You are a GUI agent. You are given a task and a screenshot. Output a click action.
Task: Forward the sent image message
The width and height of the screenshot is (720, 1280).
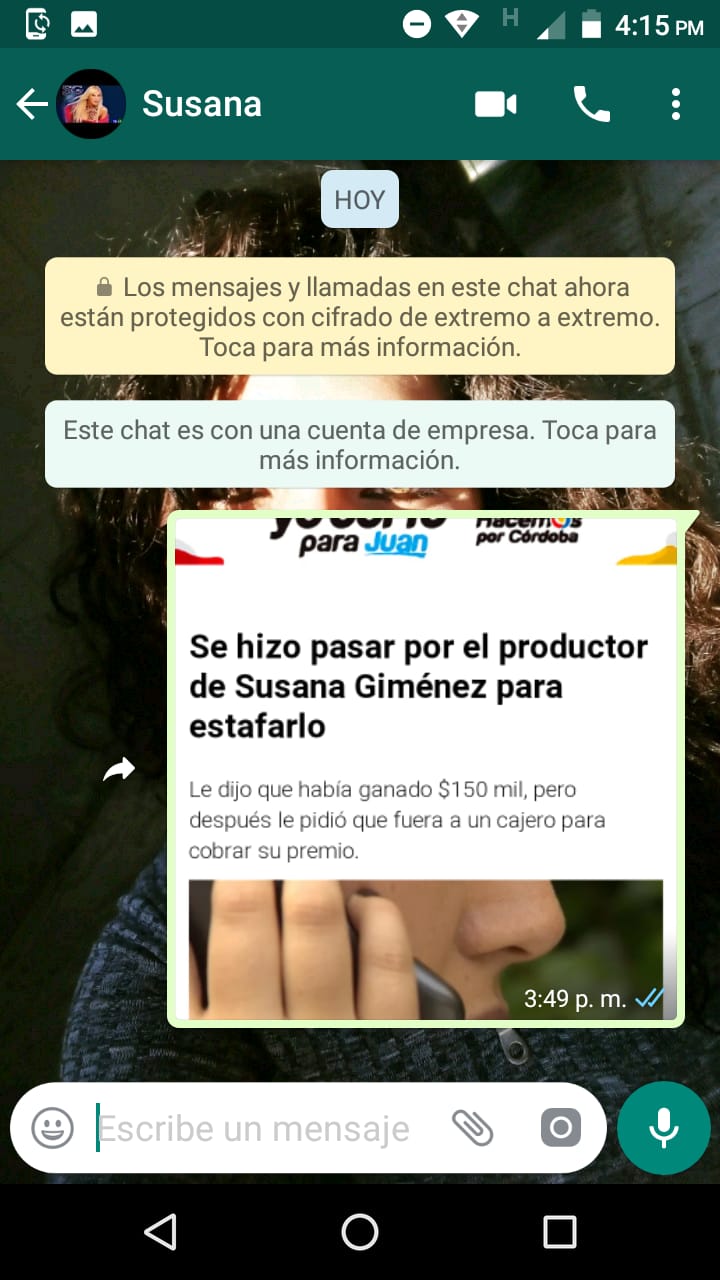click(x=119, y=769)
